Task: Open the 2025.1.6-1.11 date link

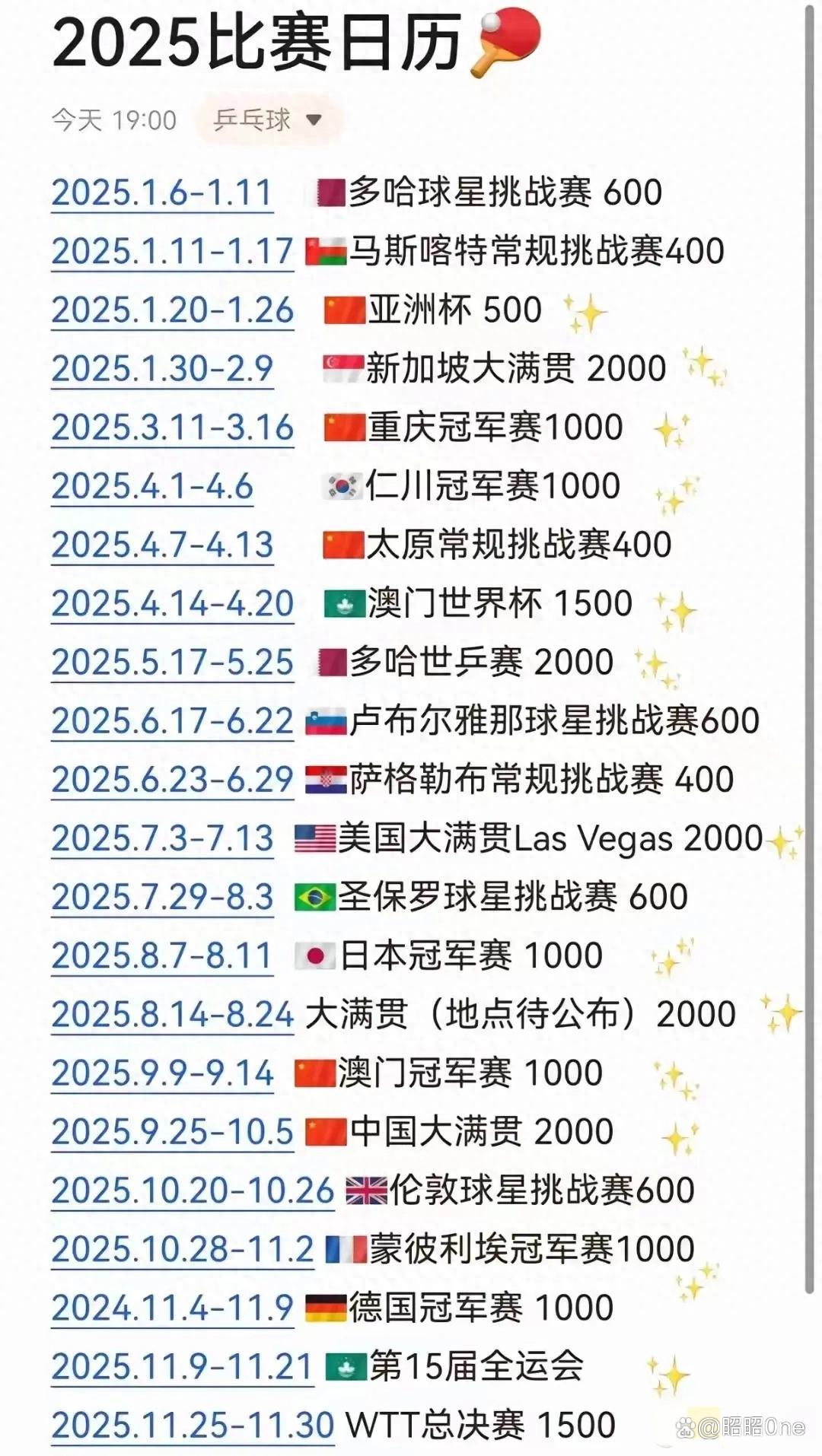Action: (x=161, y=192)
